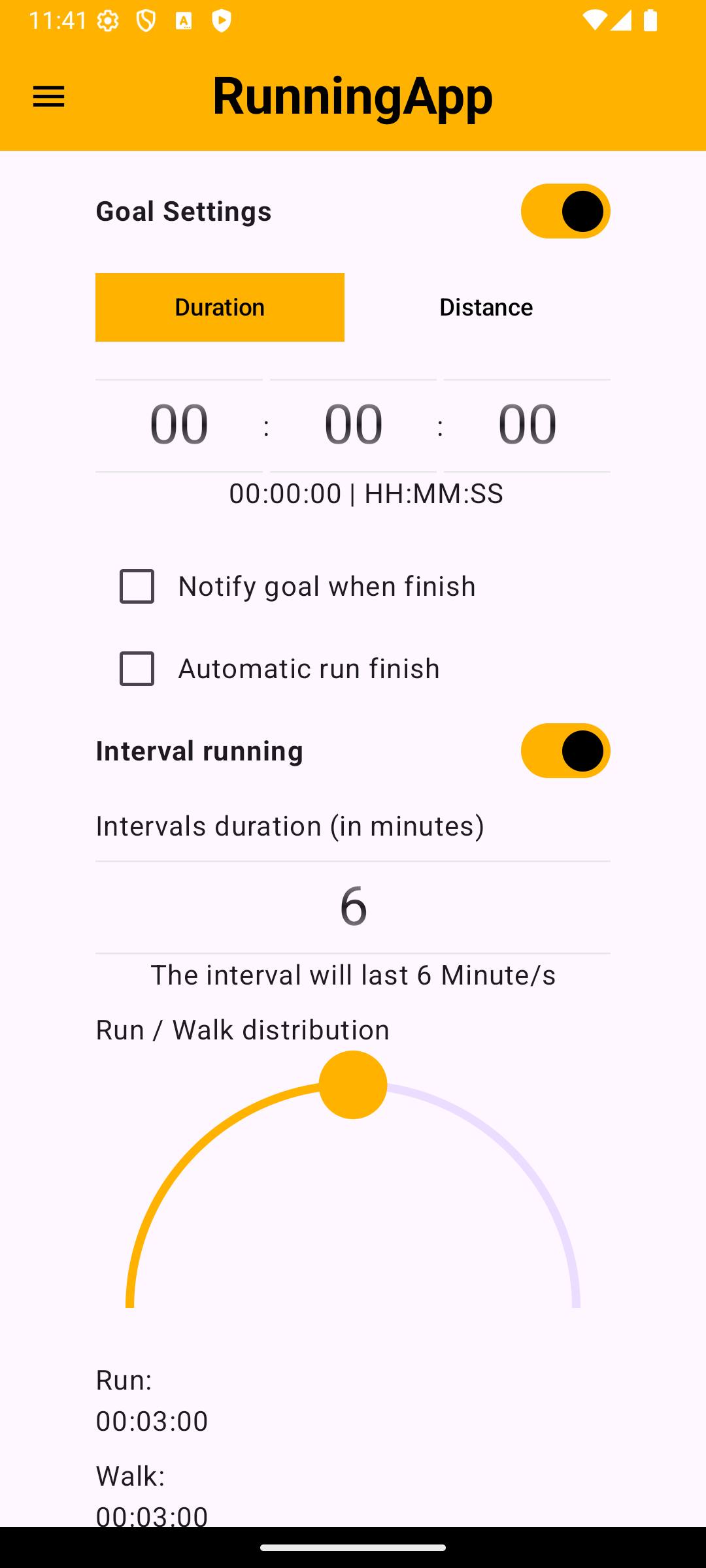The image size is (706, 1568).
Task: Edit the intervals duration value 6
Action: [x=353, y=907]
